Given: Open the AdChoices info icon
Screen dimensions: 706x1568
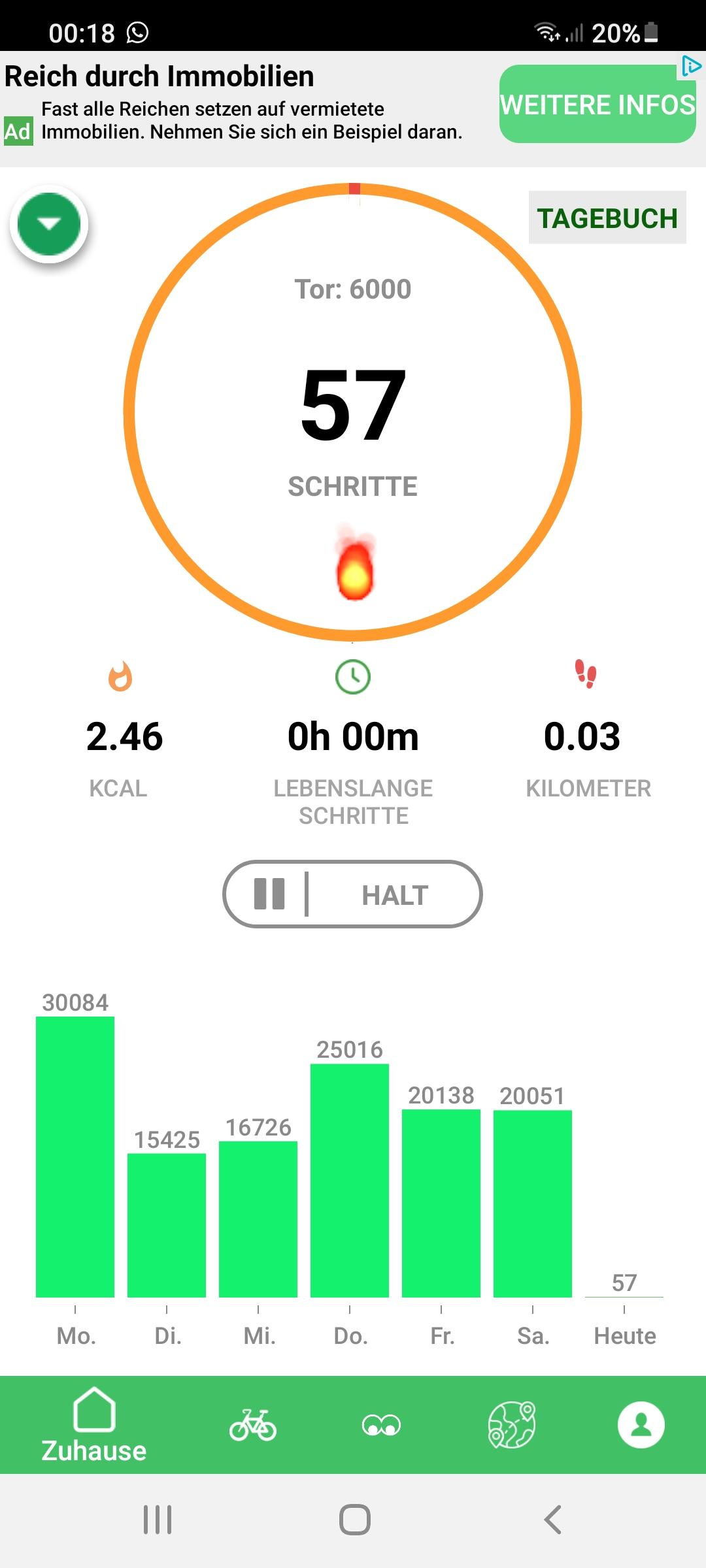Looking at the screenshot, I should click(691, 66).
